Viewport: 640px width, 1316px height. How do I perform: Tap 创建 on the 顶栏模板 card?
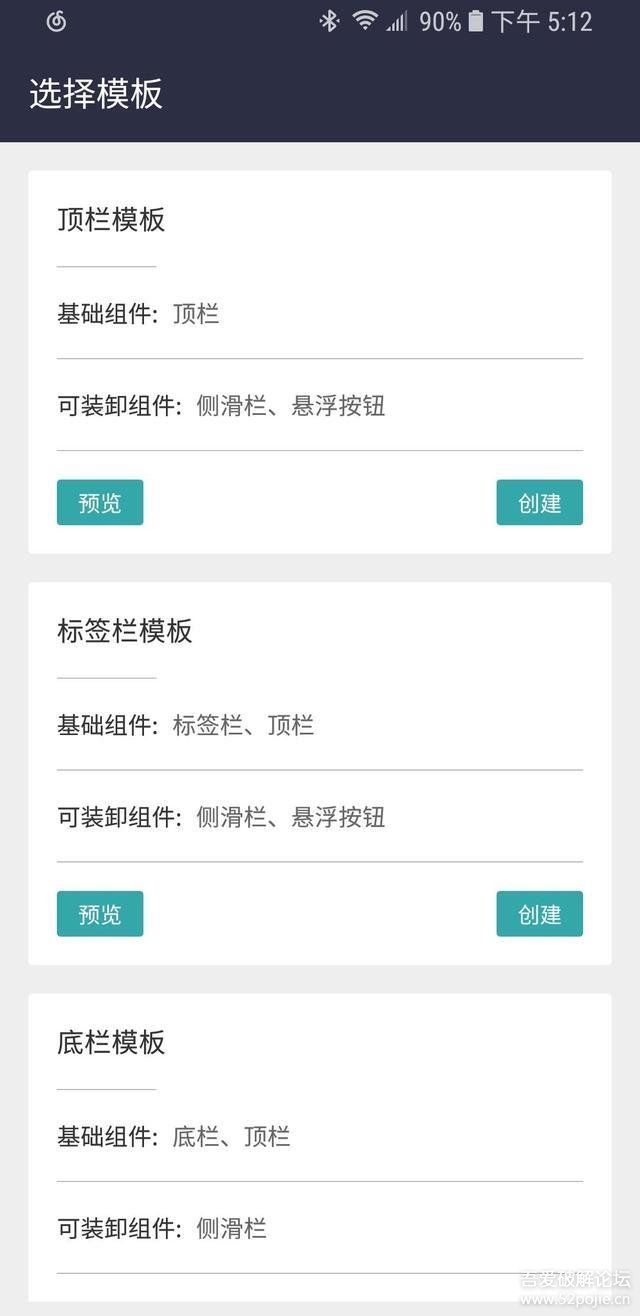(x=539, y=502)
